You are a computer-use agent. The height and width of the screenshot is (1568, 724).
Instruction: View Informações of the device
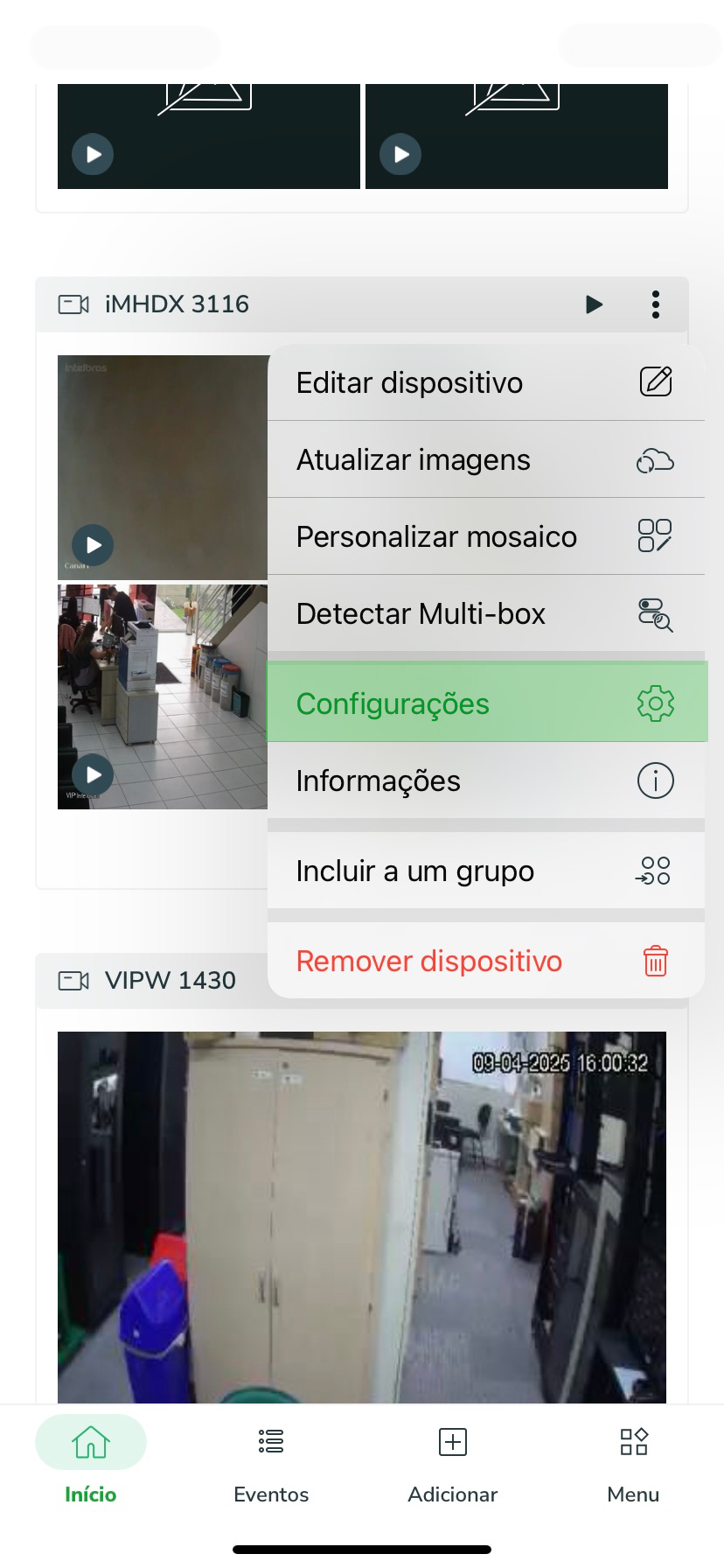[486, 780]
